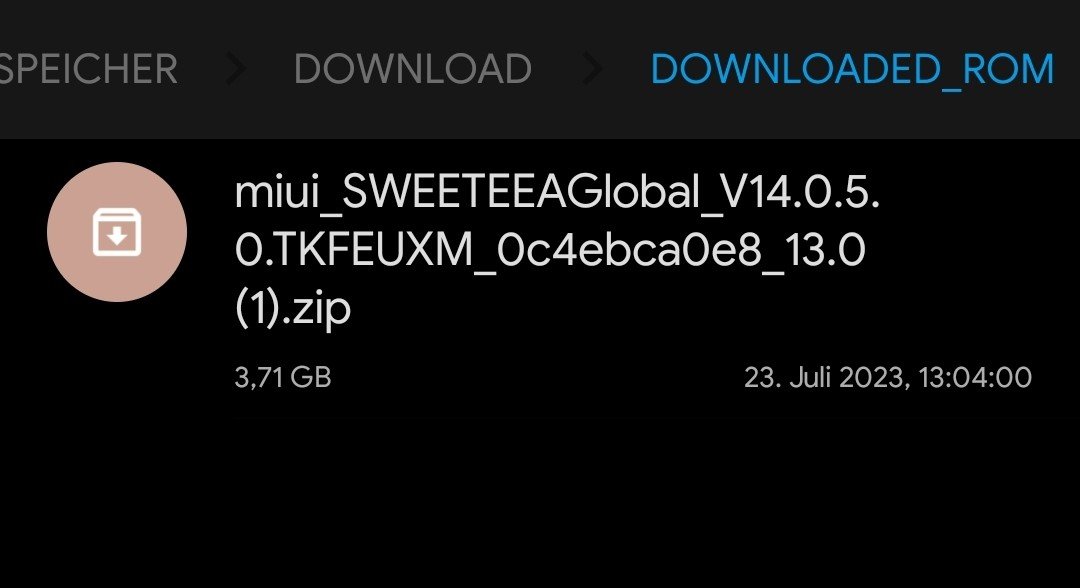Select the DOWNLOADED_ROM breadcrumb
1080x588 pixels.
[852, 69]
